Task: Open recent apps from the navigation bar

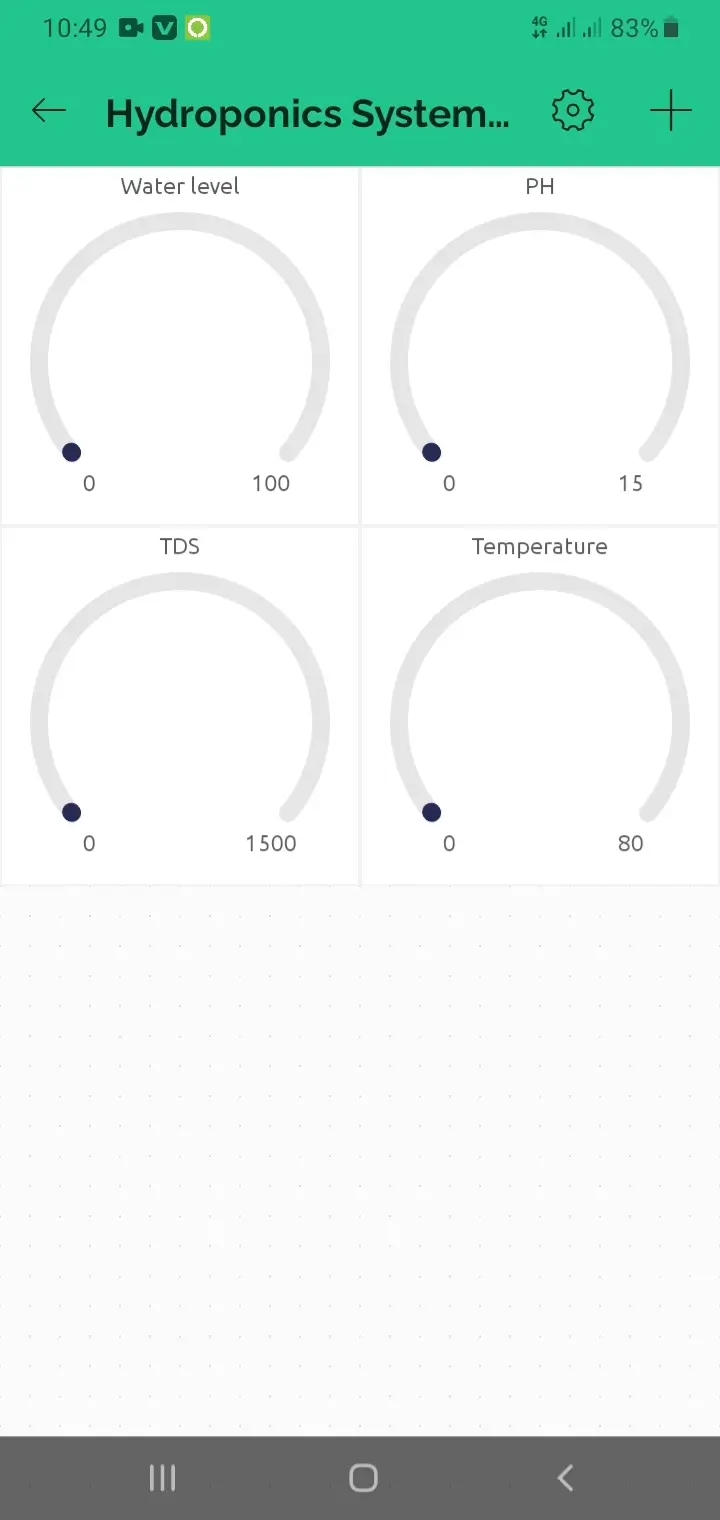Action: 162,1478
